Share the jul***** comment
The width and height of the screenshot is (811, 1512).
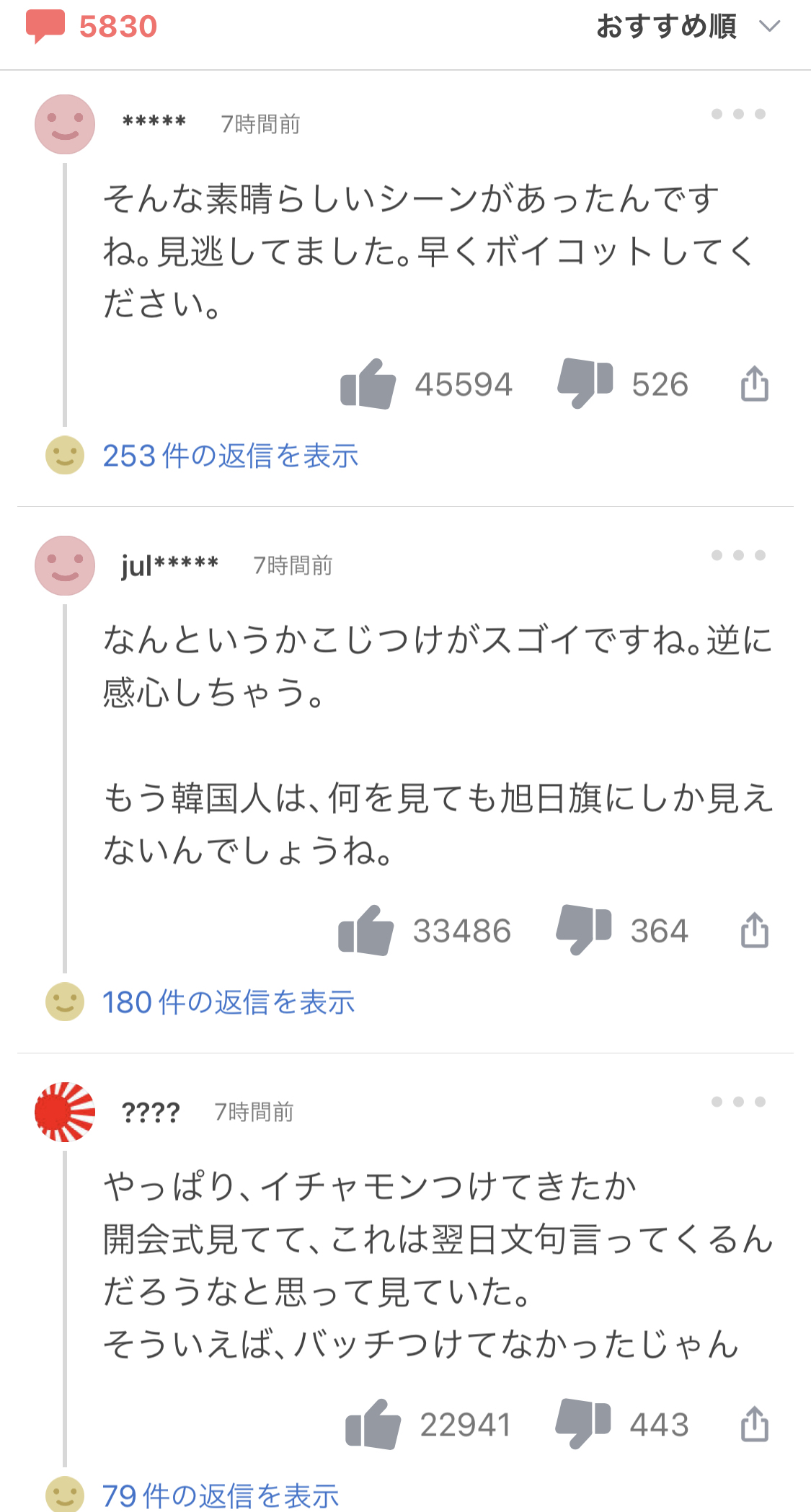[x=754, y=930]
